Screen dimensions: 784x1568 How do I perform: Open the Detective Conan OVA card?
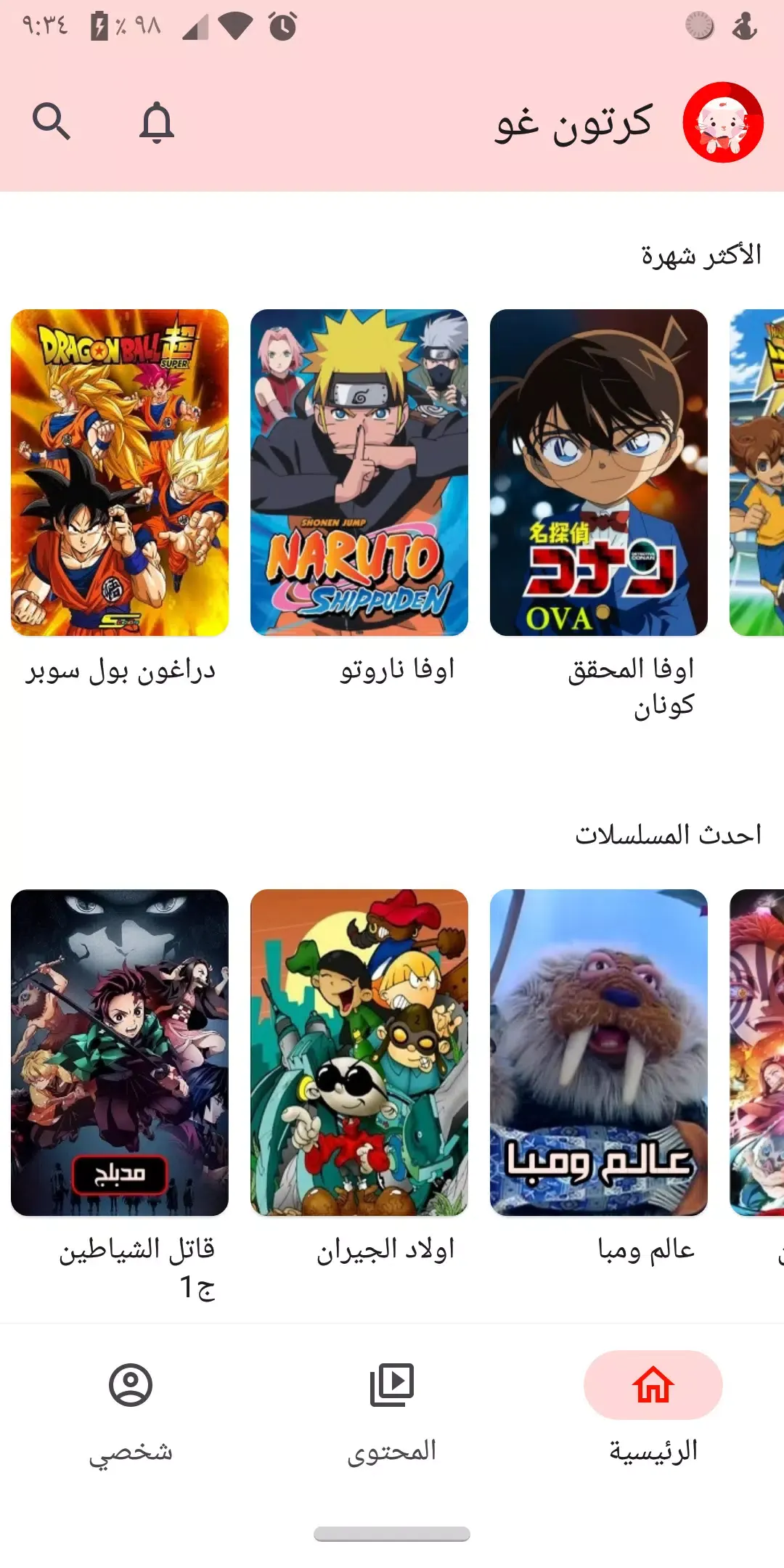[599, 473]
